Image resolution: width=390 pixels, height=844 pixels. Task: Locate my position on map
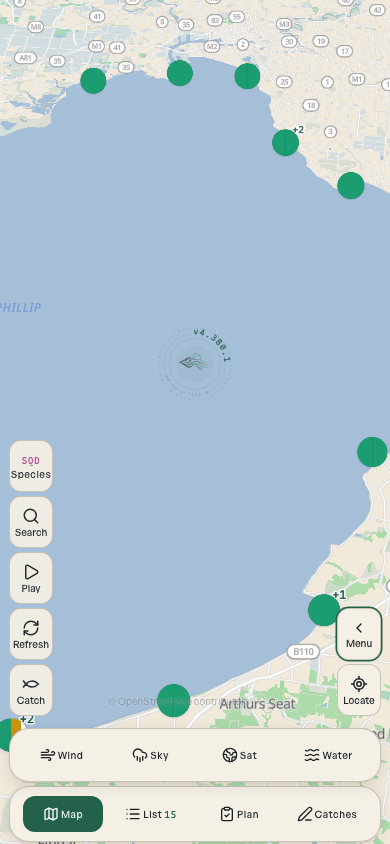click(x=359, y=690)
